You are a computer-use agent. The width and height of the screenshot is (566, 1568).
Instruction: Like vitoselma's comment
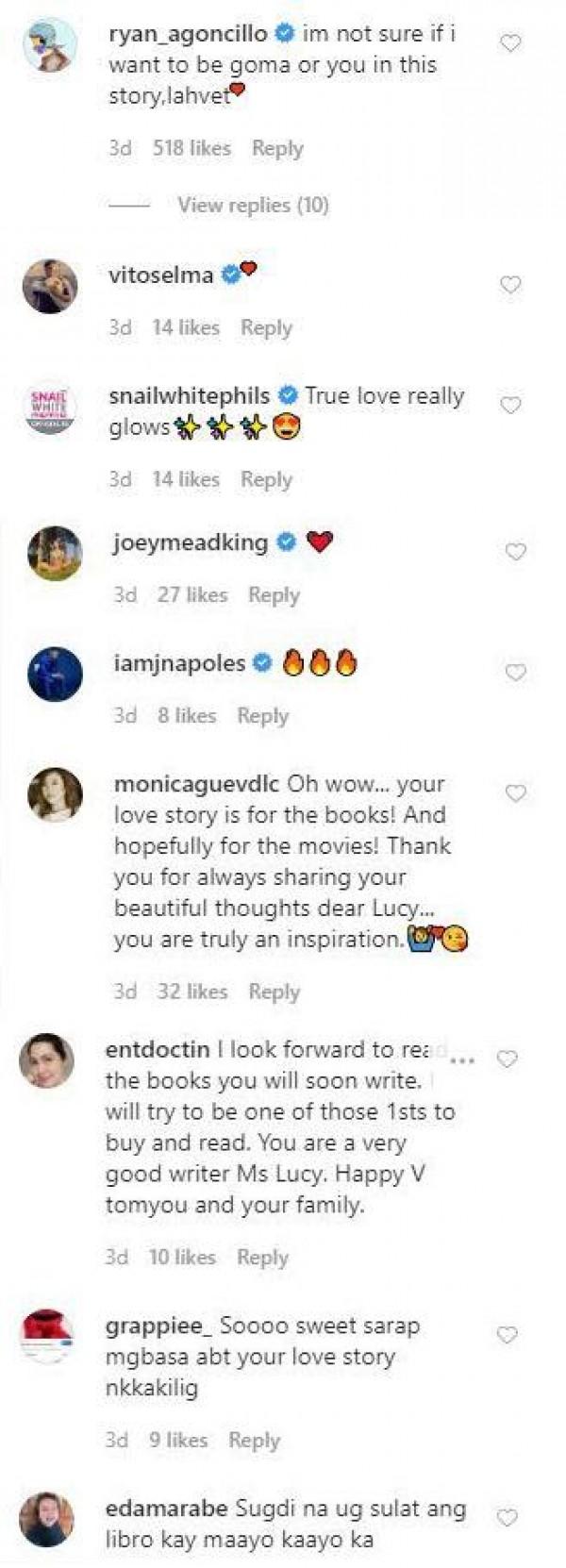[510, 284]
